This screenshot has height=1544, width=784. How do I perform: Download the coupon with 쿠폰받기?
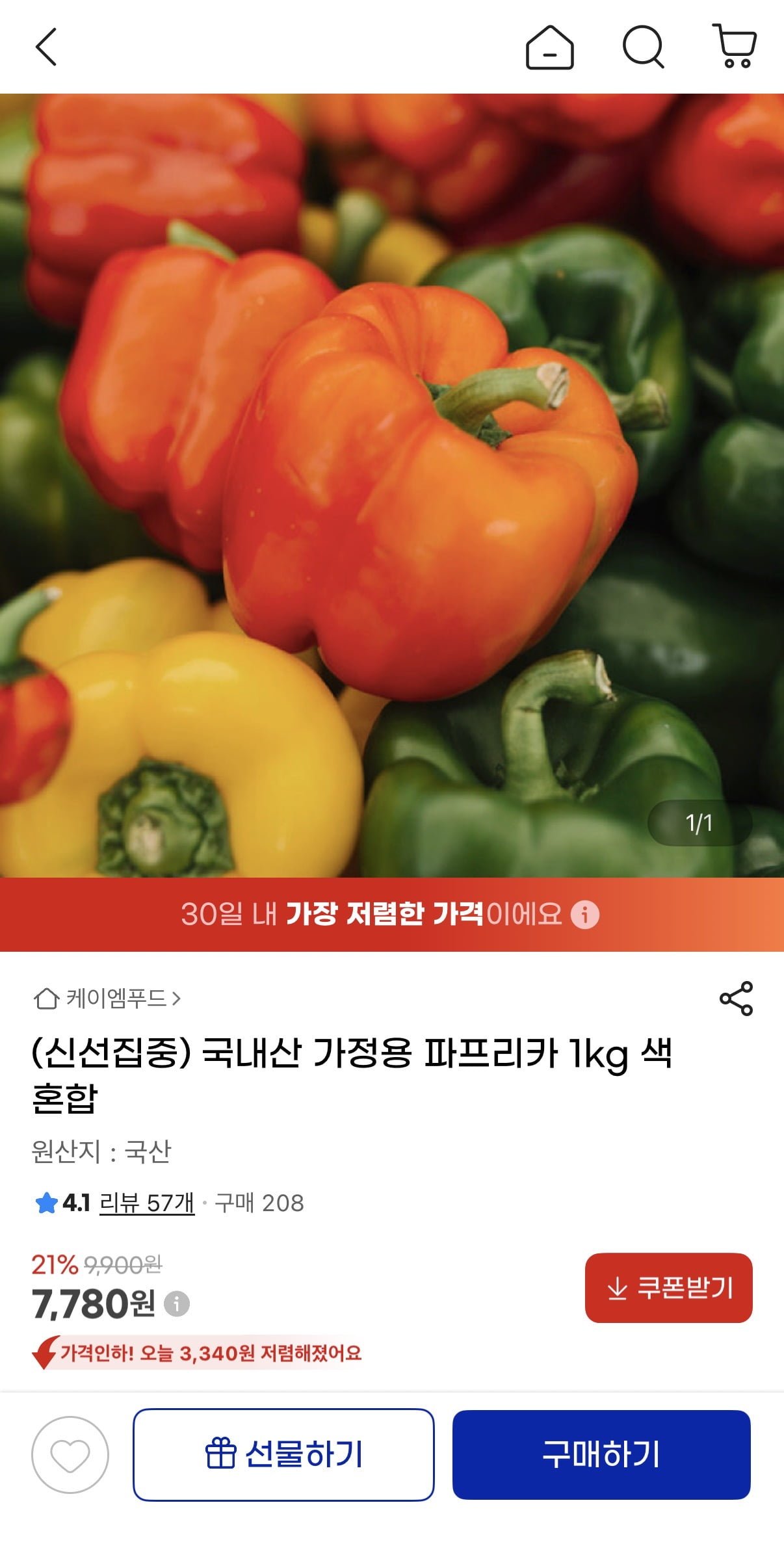[x=668, y=1288]
